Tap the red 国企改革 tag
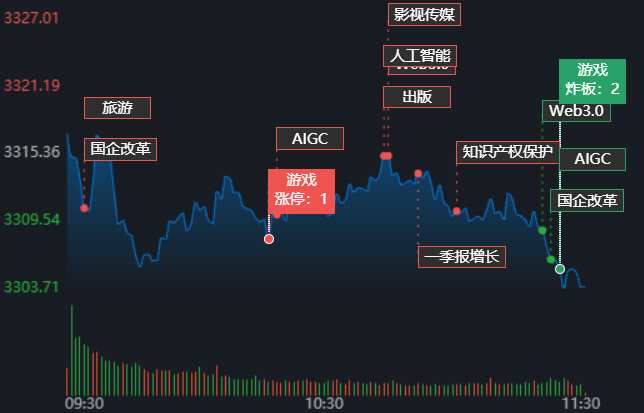Screen dimensions: 644x413 click(x=120, y=150)
